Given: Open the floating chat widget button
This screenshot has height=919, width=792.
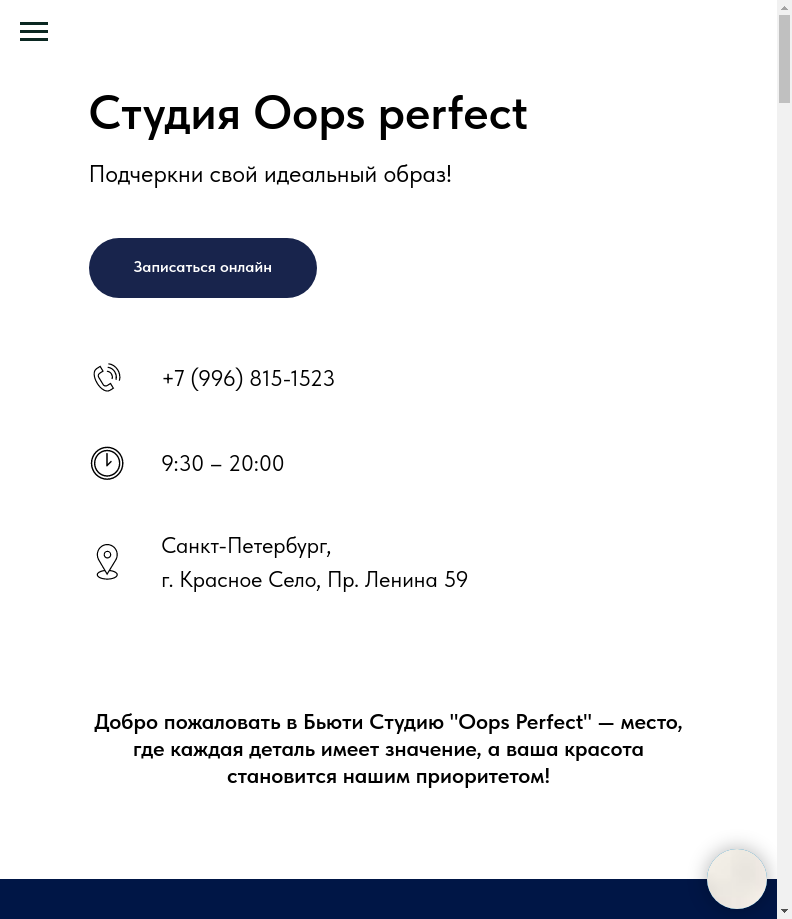Looking at the screenshot, I should point(737,879).
